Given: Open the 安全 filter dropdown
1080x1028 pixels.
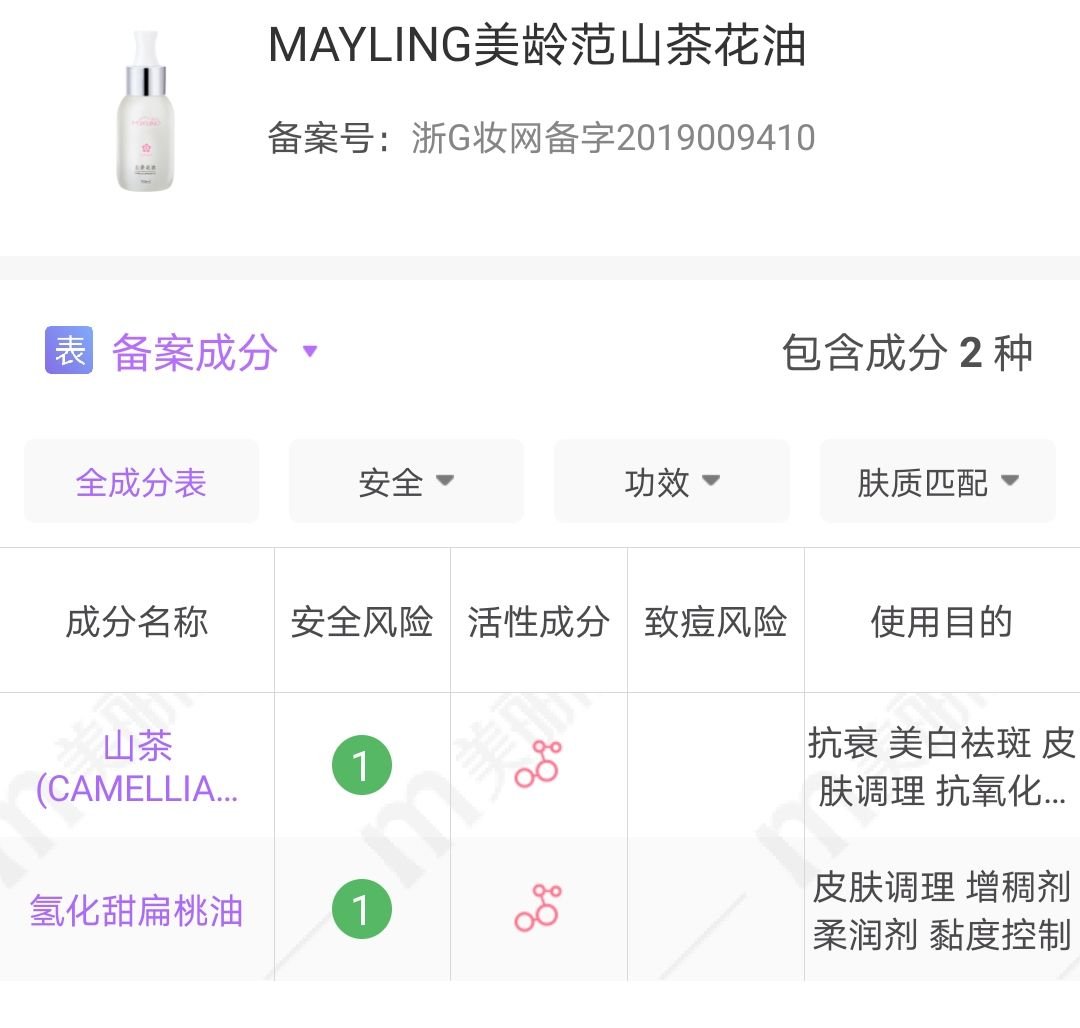Looking at the screenshot, I should point(406,482).
